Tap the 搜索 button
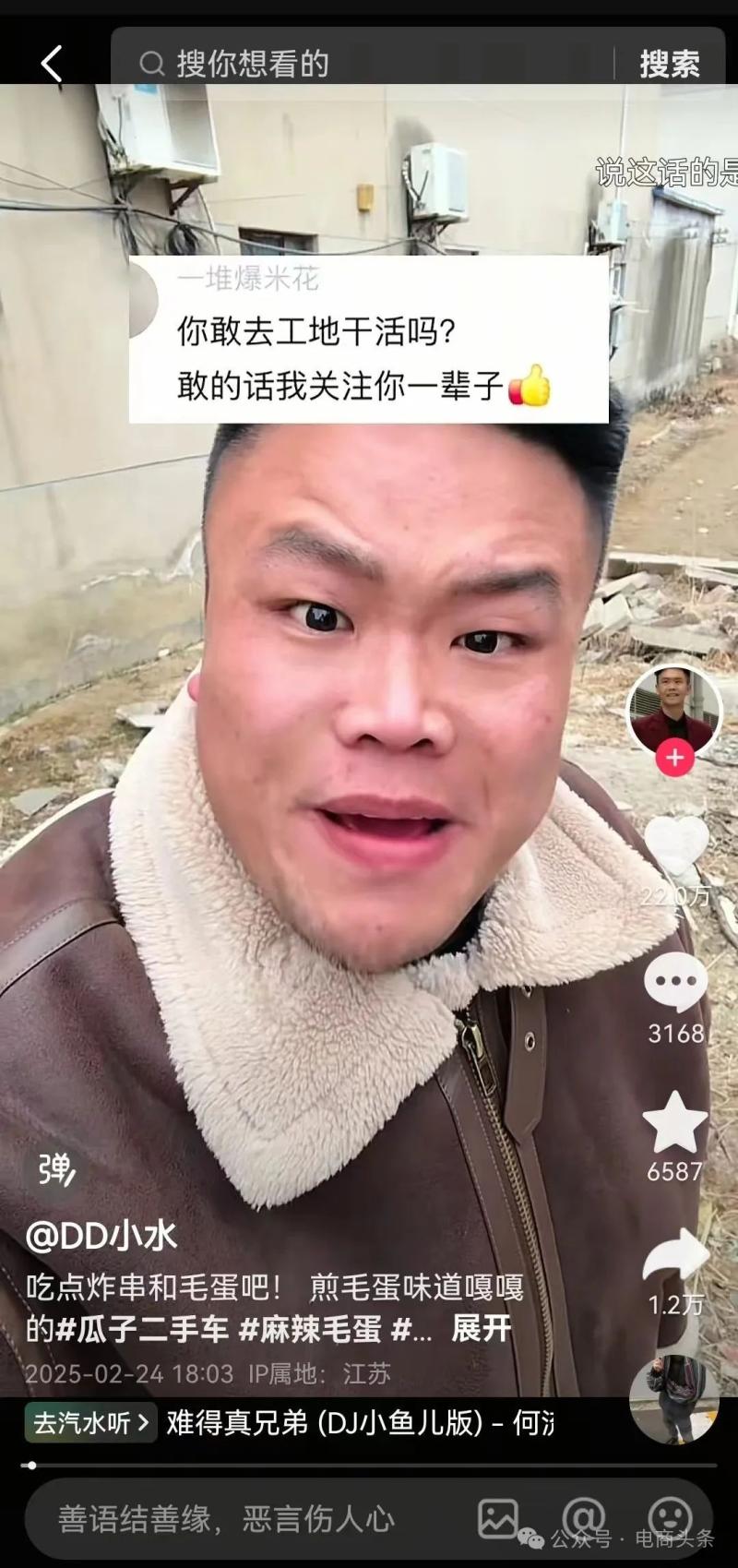738x1568 pixels. (x=670, y=64)
